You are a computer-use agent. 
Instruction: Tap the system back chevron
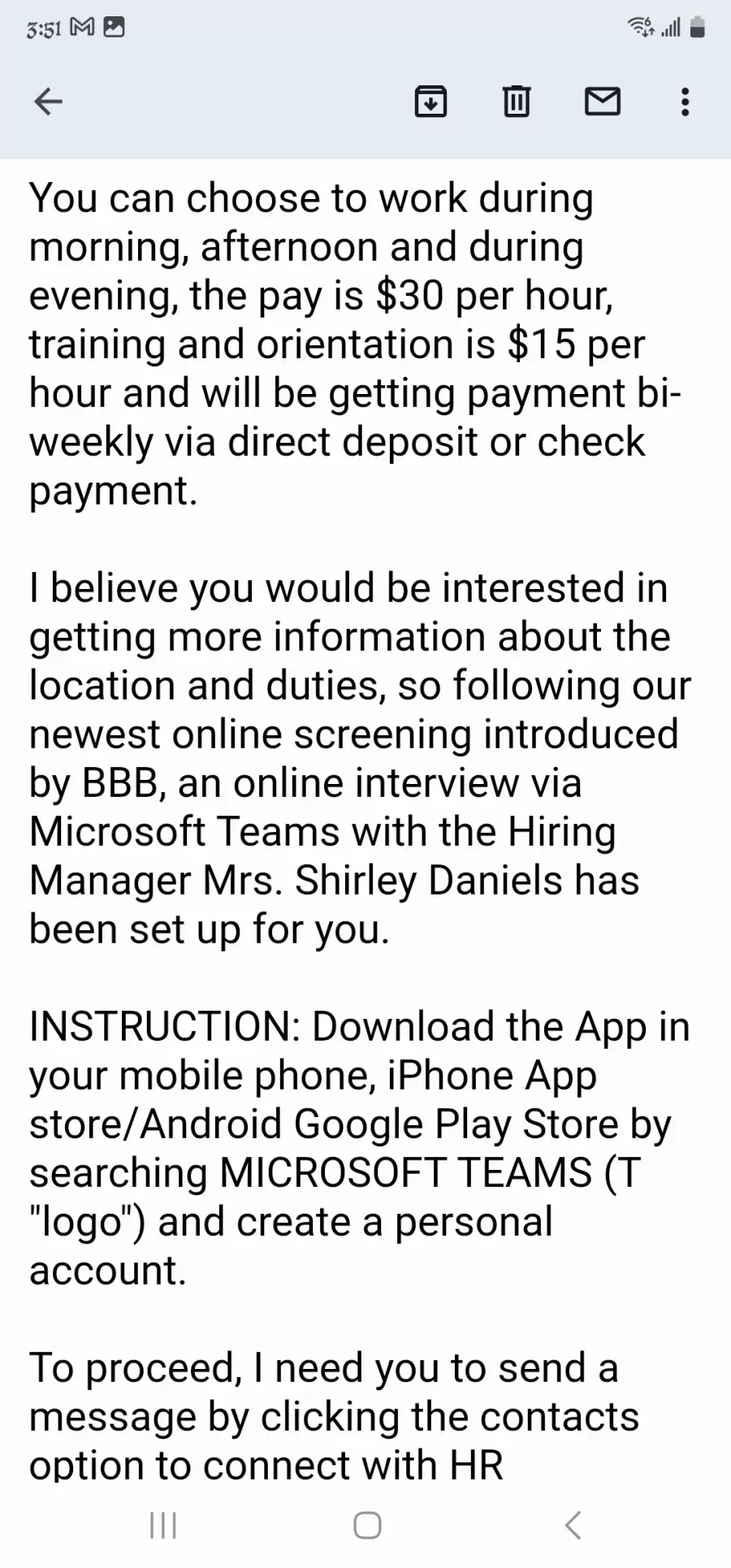tap(573, 1525)
